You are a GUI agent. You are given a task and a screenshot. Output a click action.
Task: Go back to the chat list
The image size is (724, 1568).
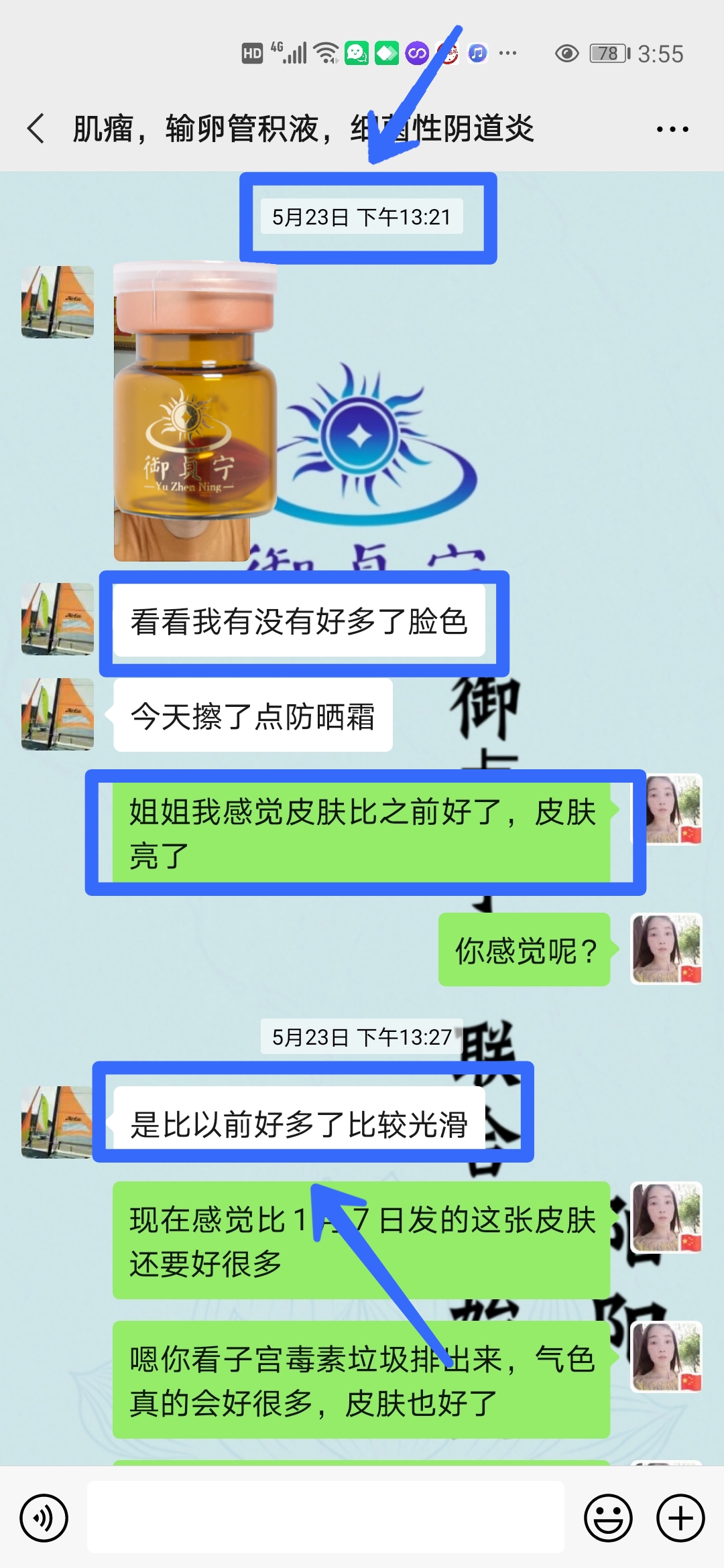tap(36, 129)
